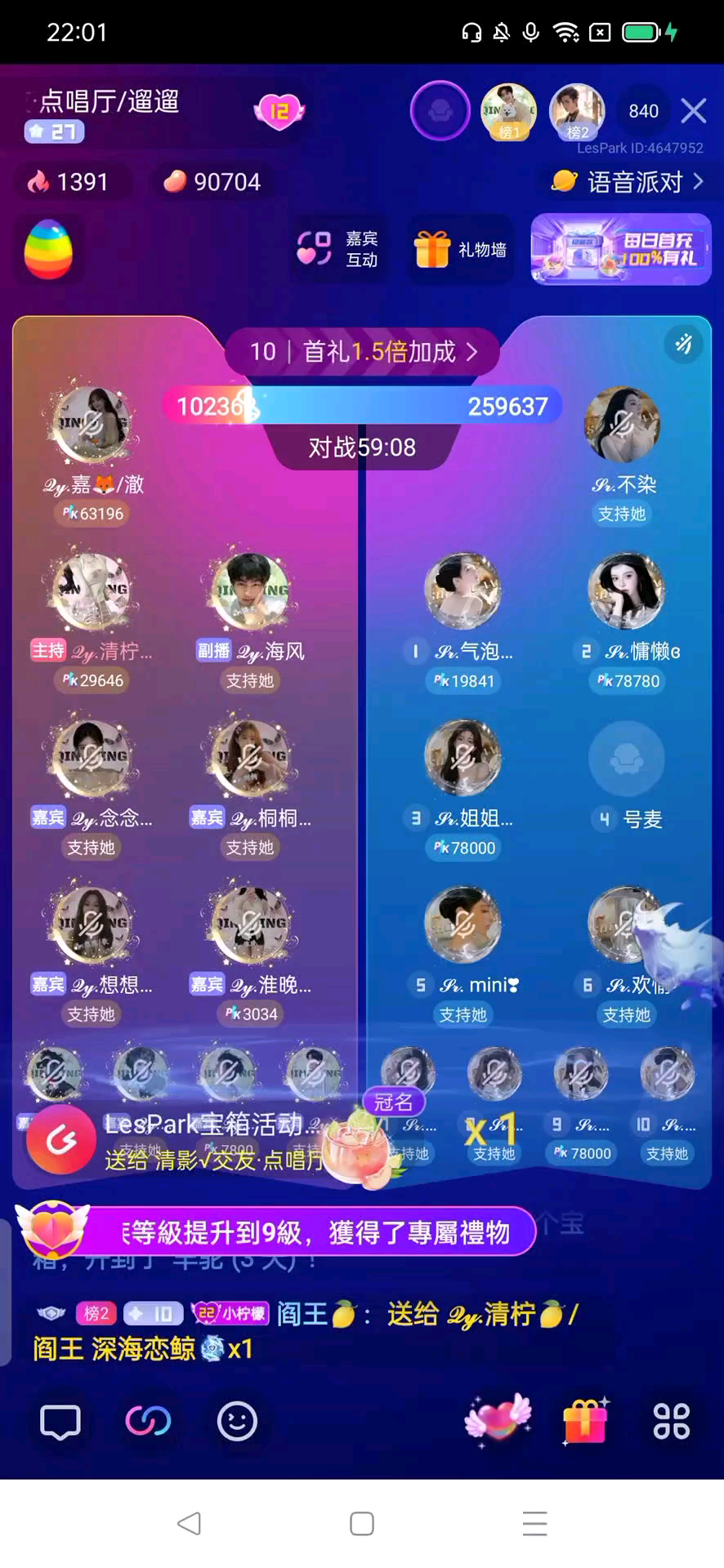Collapse the PK panel toggle icon

coord(683,345)
